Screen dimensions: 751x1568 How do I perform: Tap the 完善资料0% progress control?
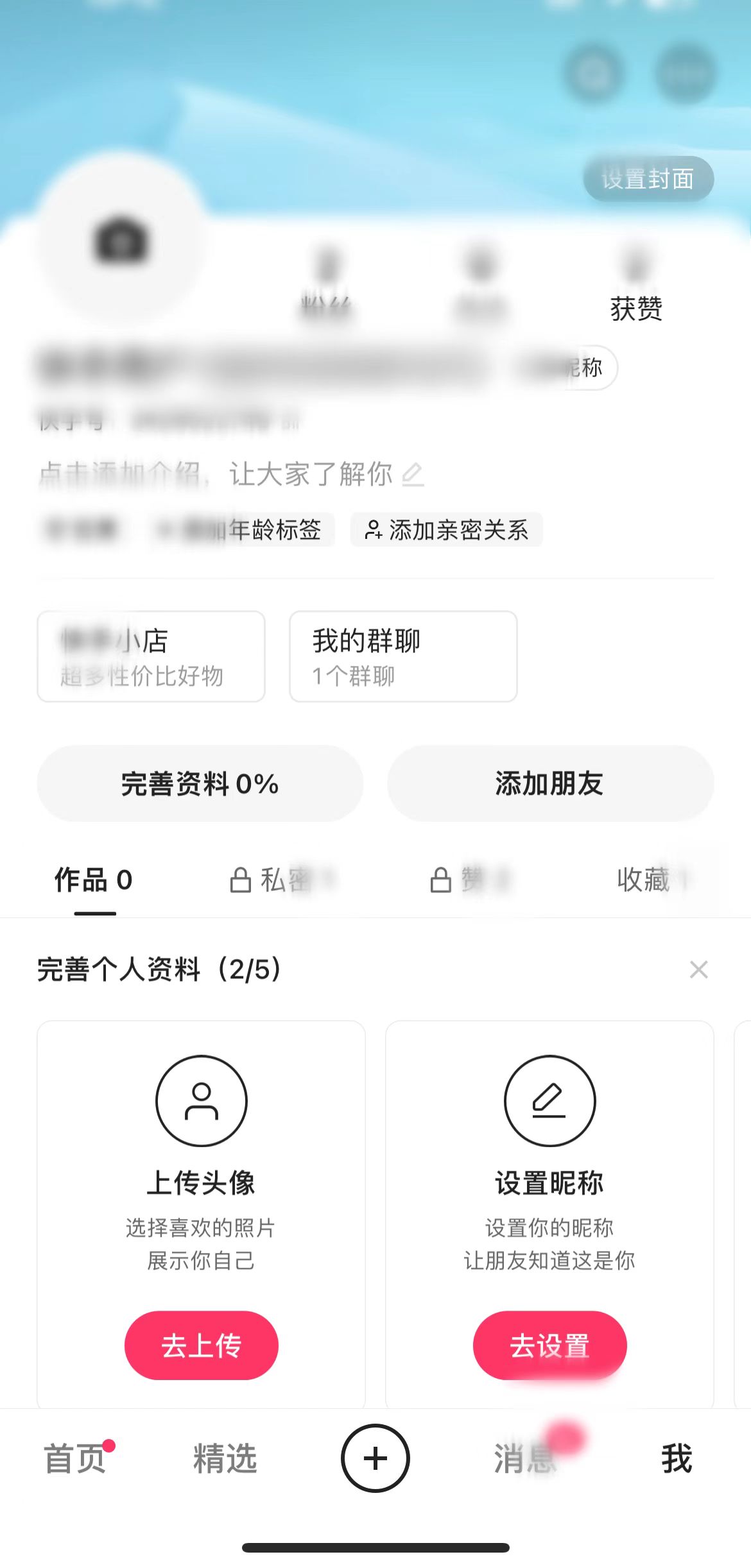pyautogui.click(x=200, y=783)
